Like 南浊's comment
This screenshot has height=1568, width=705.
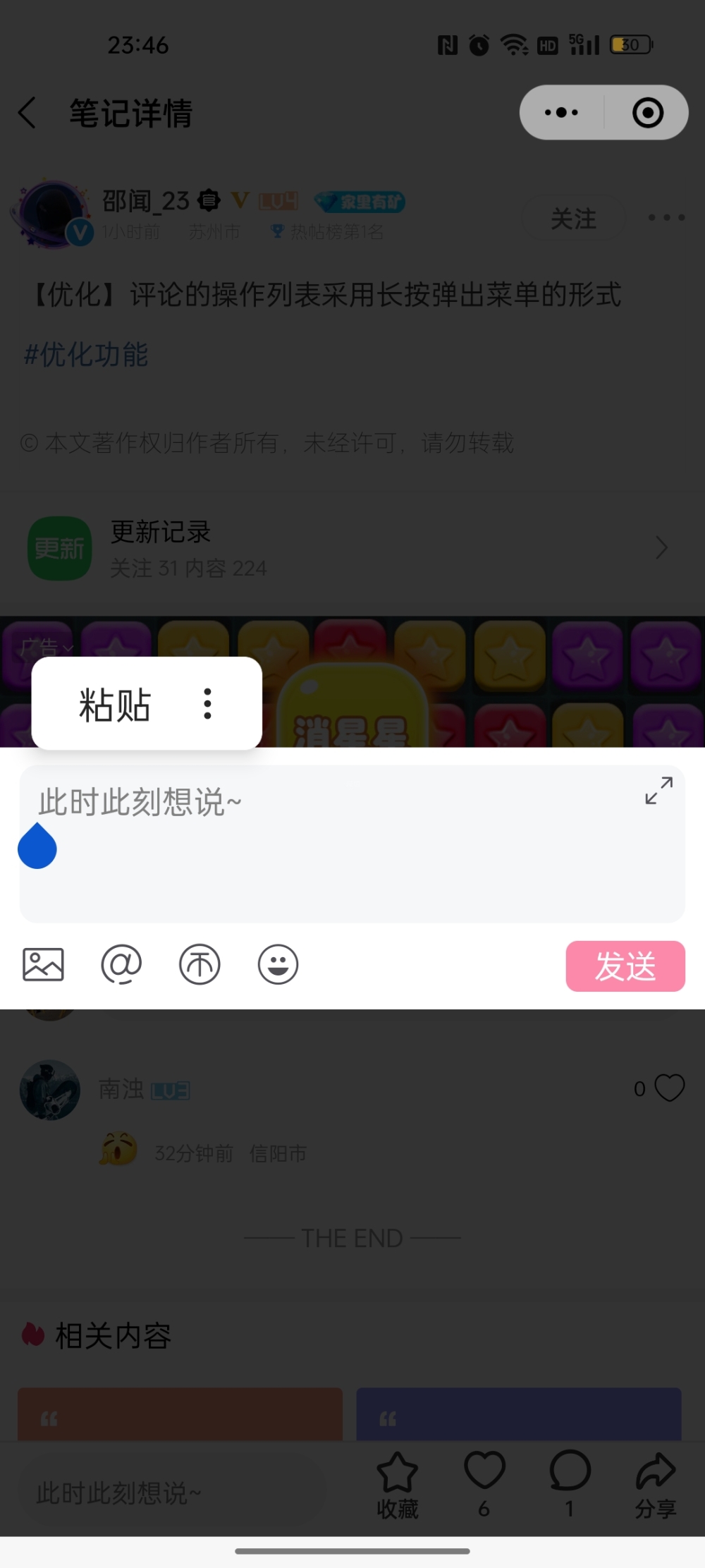click(669, 1088)
